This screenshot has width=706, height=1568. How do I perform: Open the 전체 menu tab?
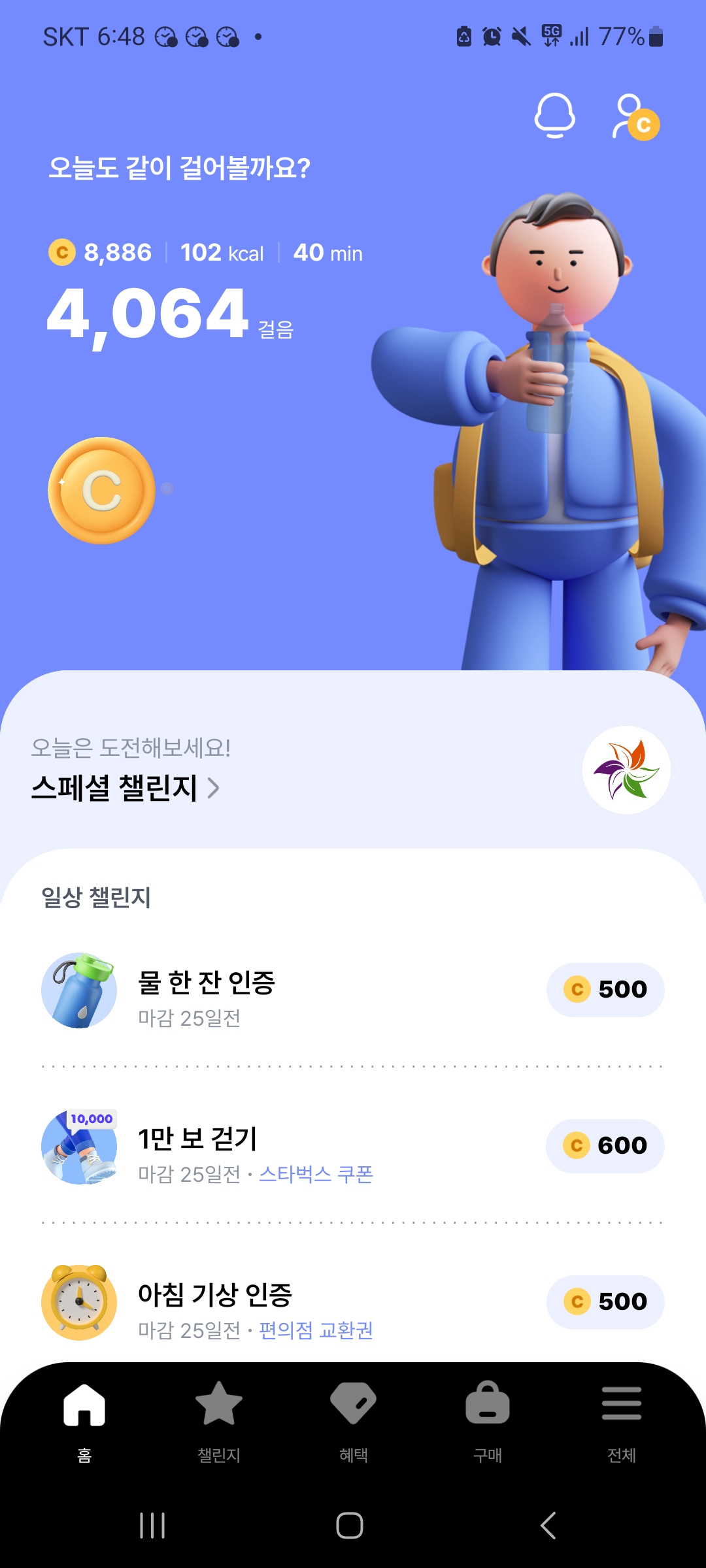pos(622,1416)
